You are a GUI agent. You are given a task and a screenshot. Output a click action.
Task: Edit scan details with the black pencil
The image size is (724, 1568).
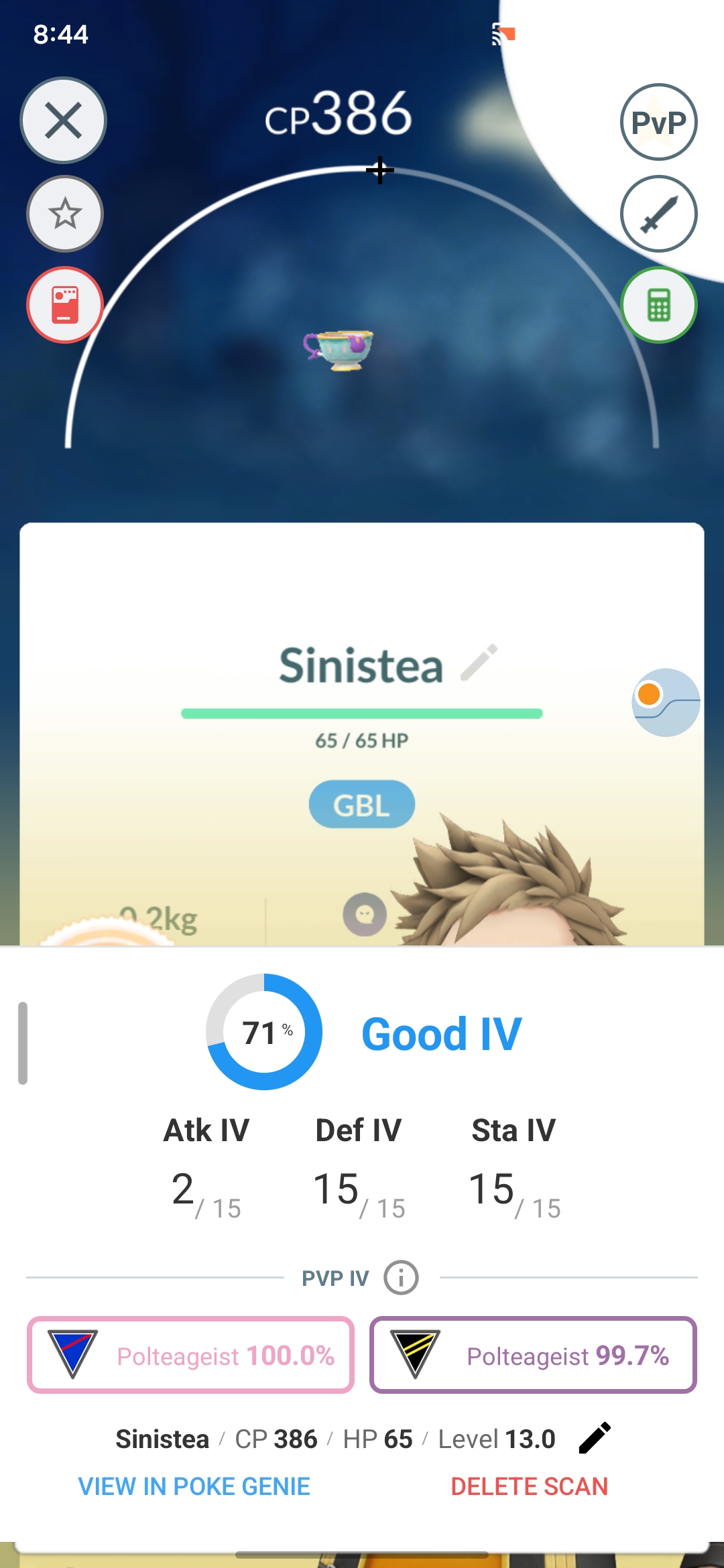pyautogui.click(x=595, y=1438)
